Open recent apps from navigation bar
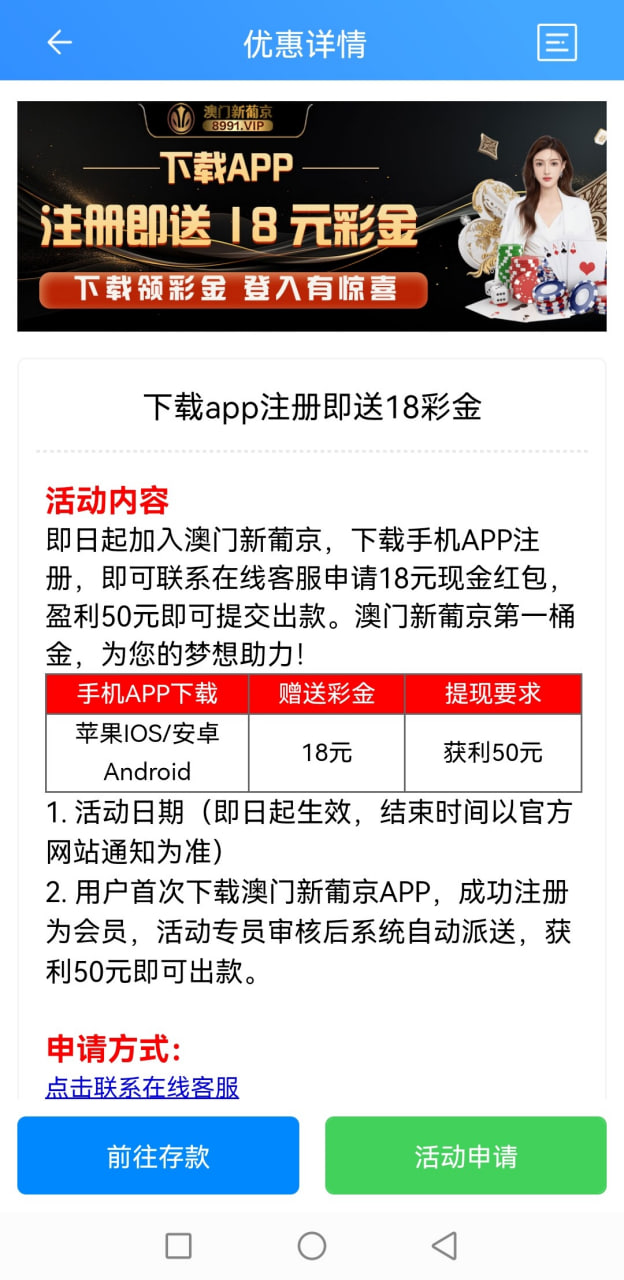The height and width of the screenshot is (1280, 624). 178,1245
